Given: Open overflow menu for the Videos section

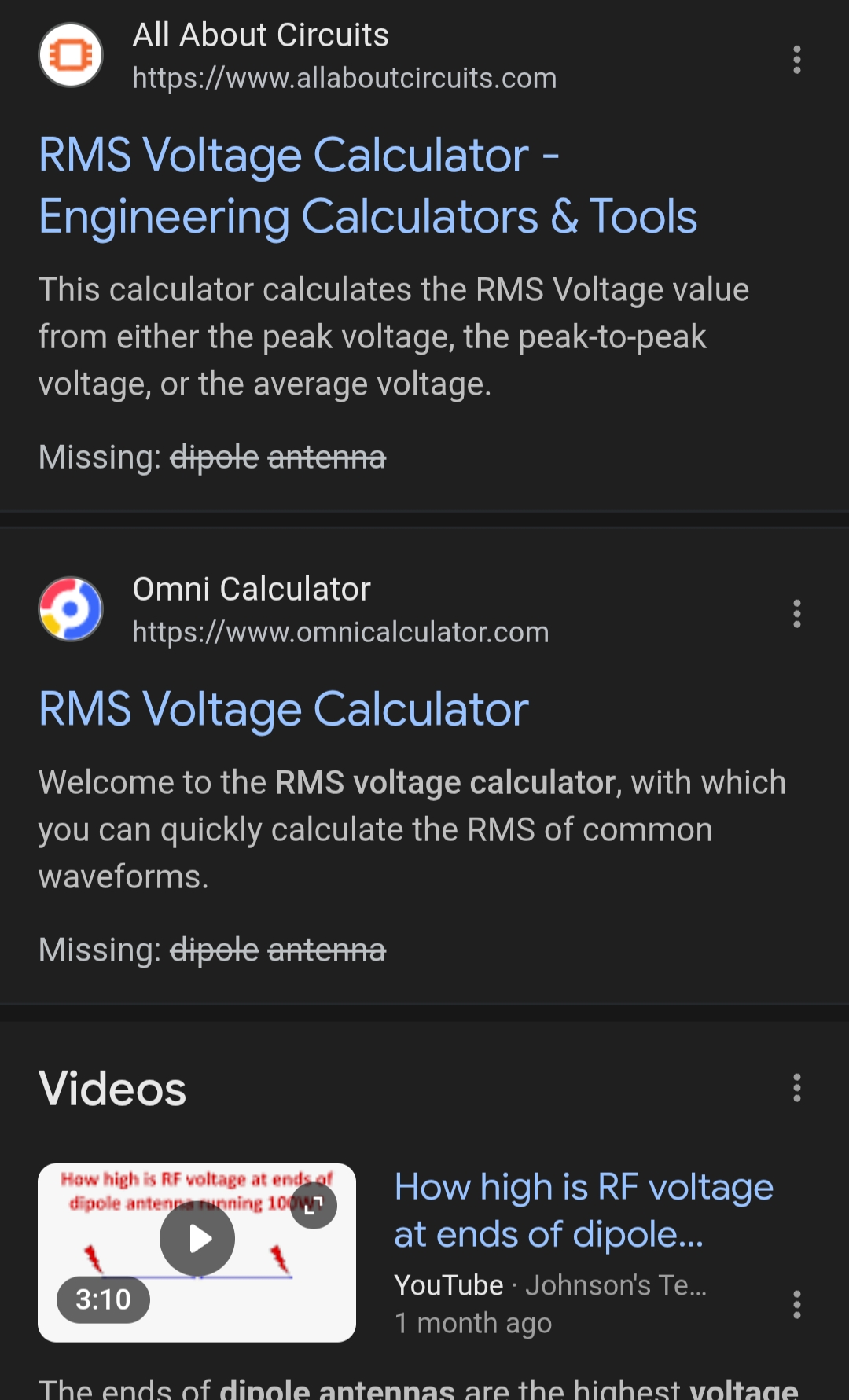Looking at the screenshot, I should pos(796,1088).
